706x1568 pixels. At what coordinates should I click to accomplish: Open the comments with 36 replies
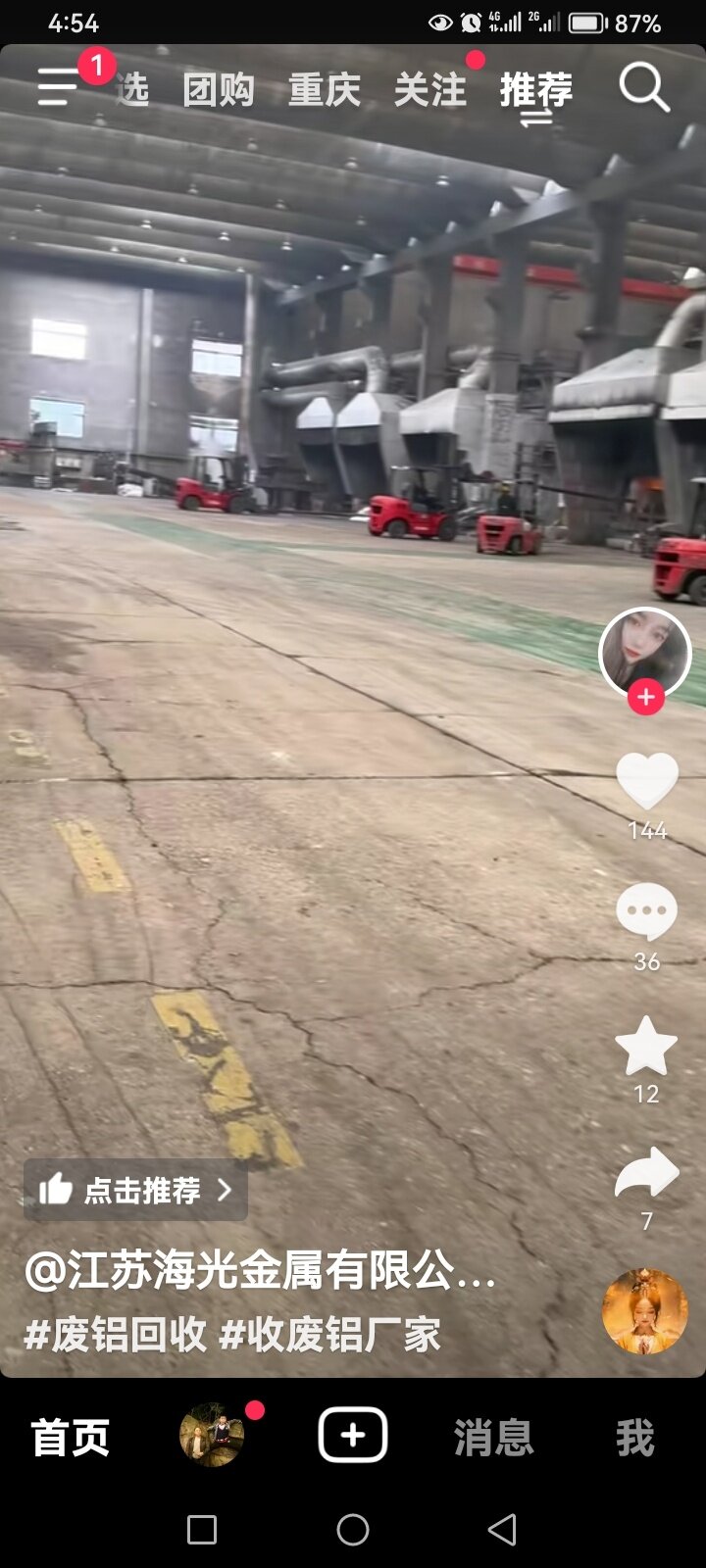(x=646, y=912)
